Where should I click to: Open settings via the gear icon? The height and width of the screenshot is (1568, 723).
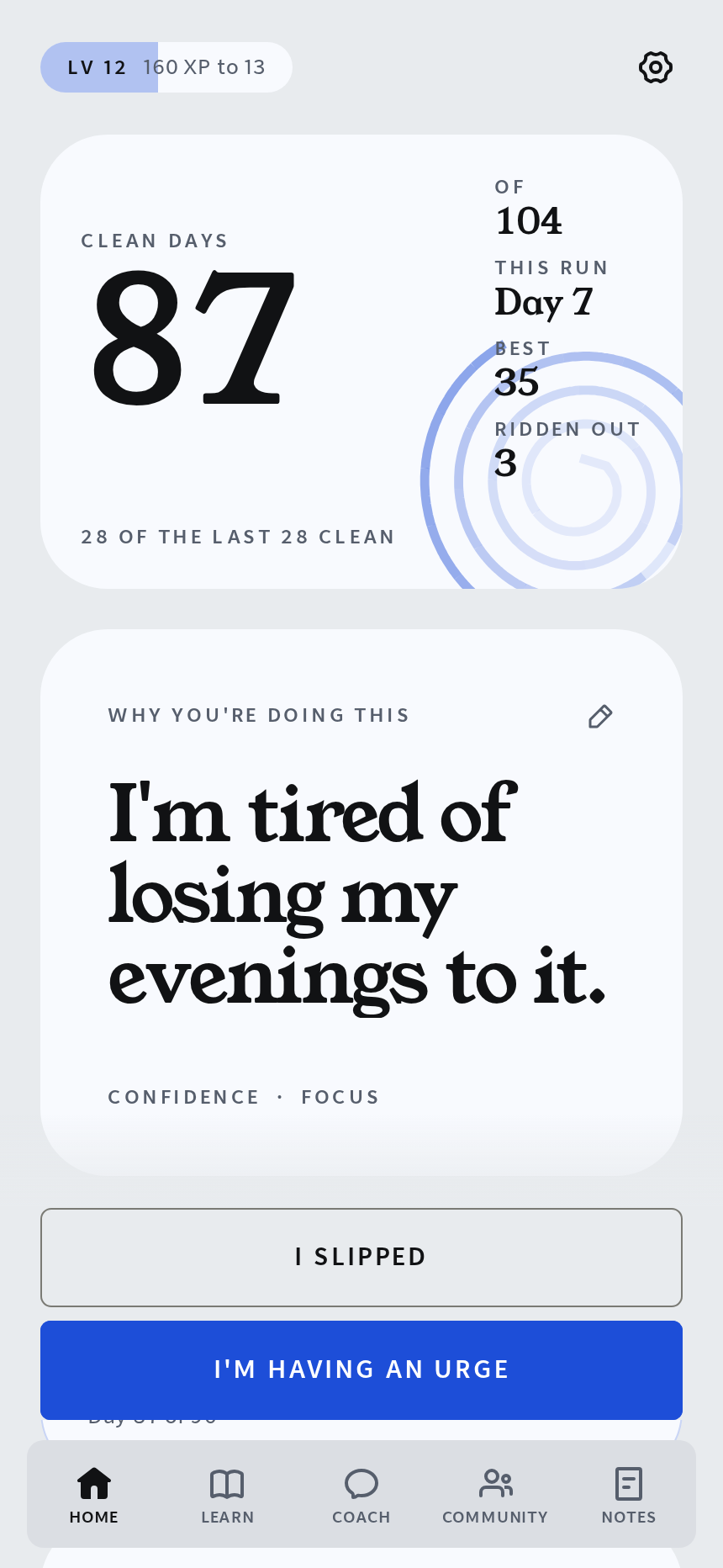tap(656, 67)
